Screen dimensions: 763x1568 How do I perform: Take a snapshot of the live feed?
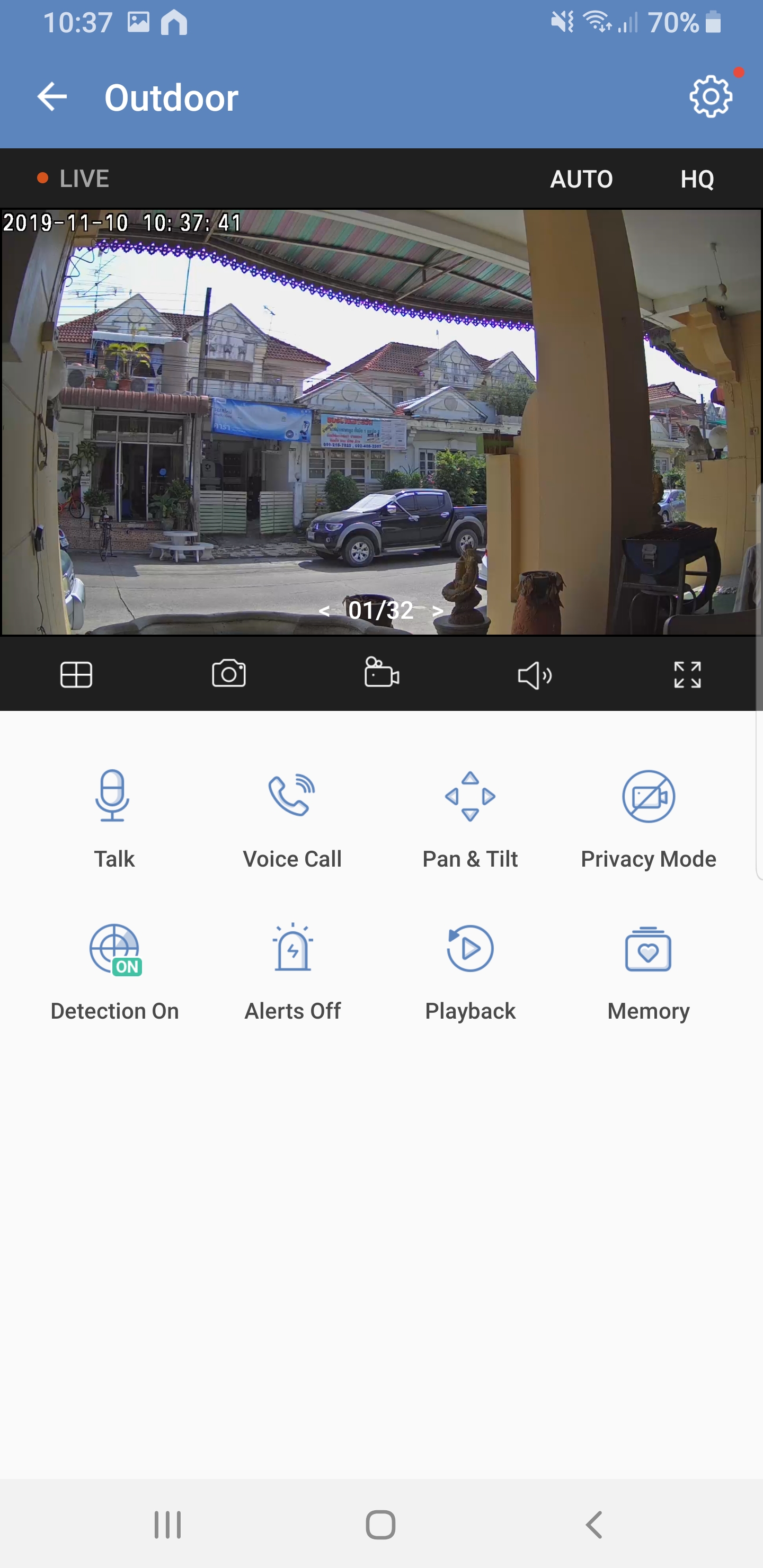click(x=229, y=674)
